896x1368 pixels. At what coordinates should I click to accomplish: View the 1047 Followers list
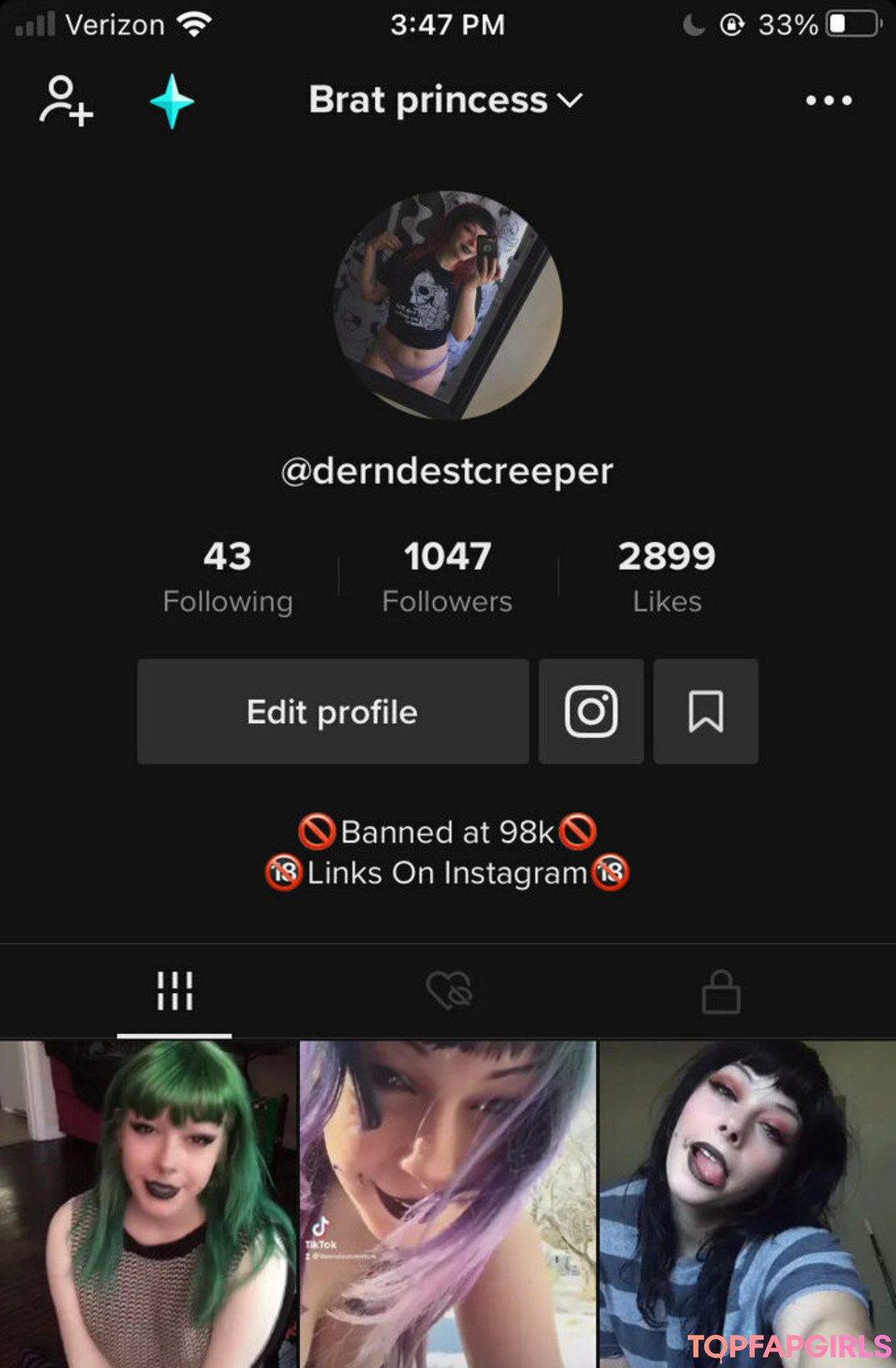pyautogui.click(x=447, y=577)
